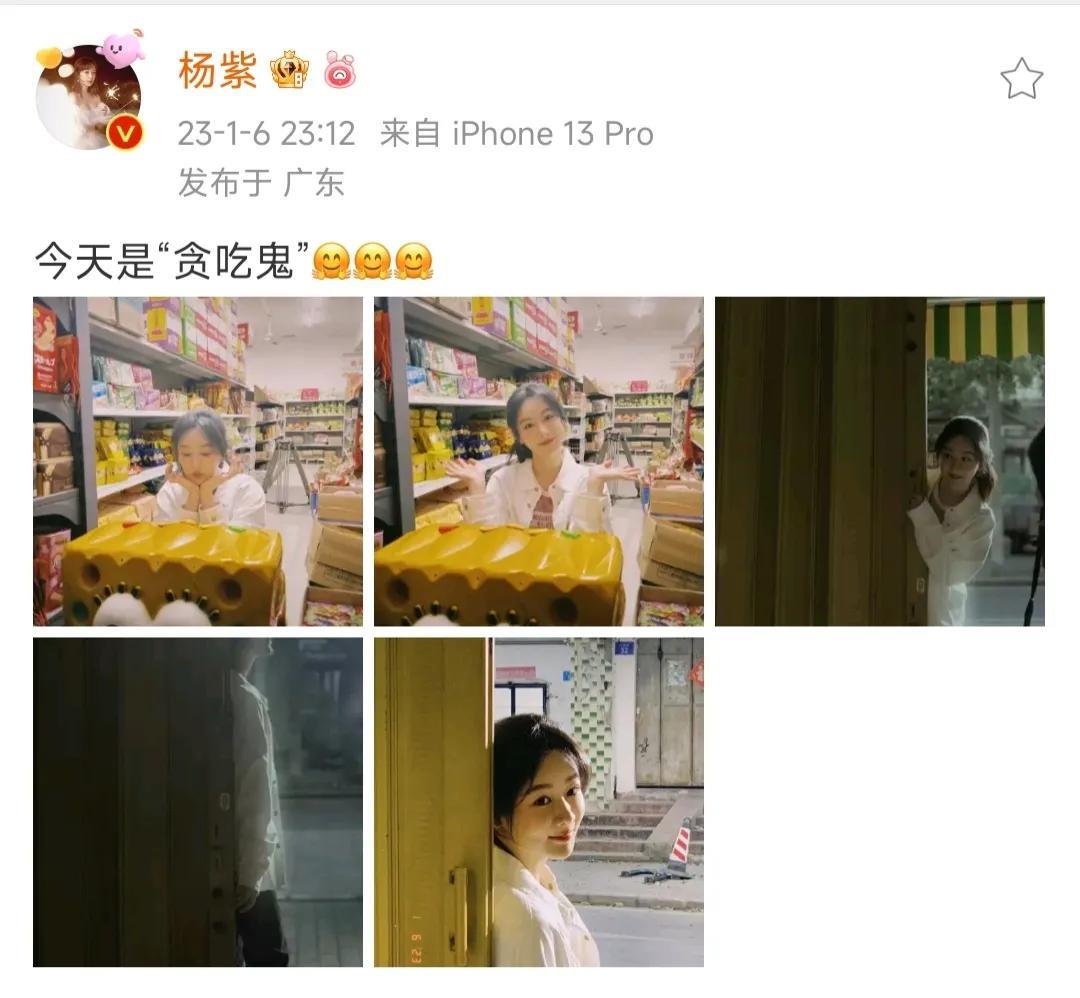
Task: Tap the star icon to favorite the post
Action: (1021, 78)
